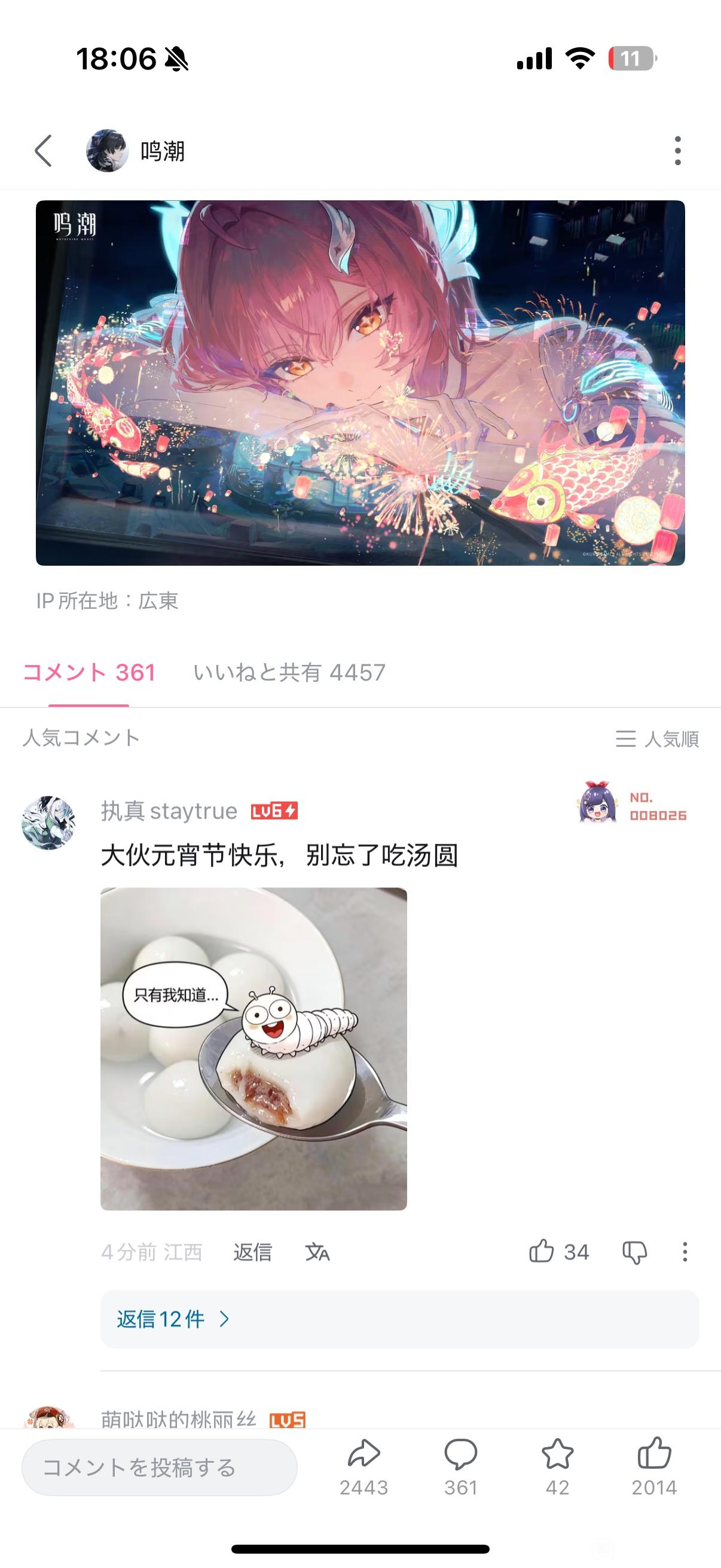Like the post with 2014 thumbs up

(654, 1467)
